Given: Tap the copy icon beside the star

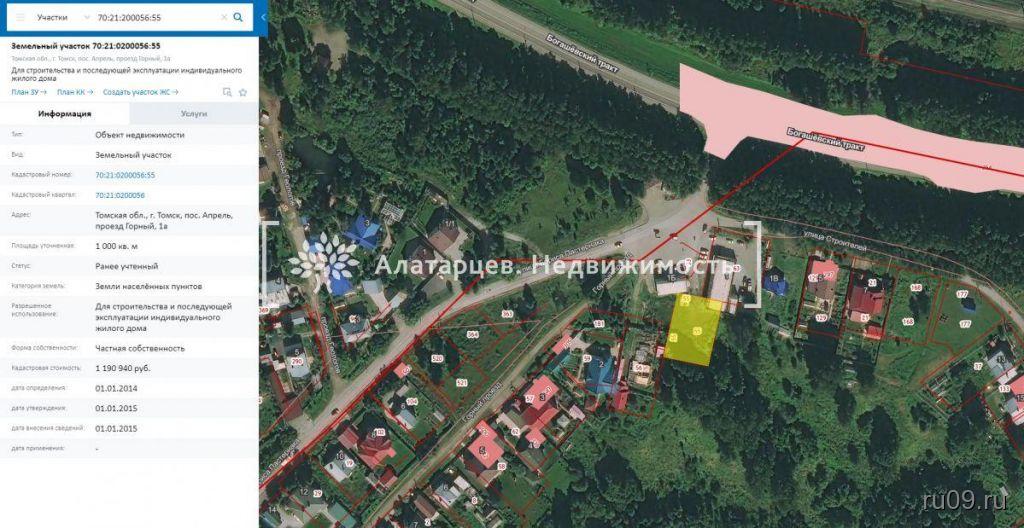Looking at the screenshot, I should tap(227, 92).
